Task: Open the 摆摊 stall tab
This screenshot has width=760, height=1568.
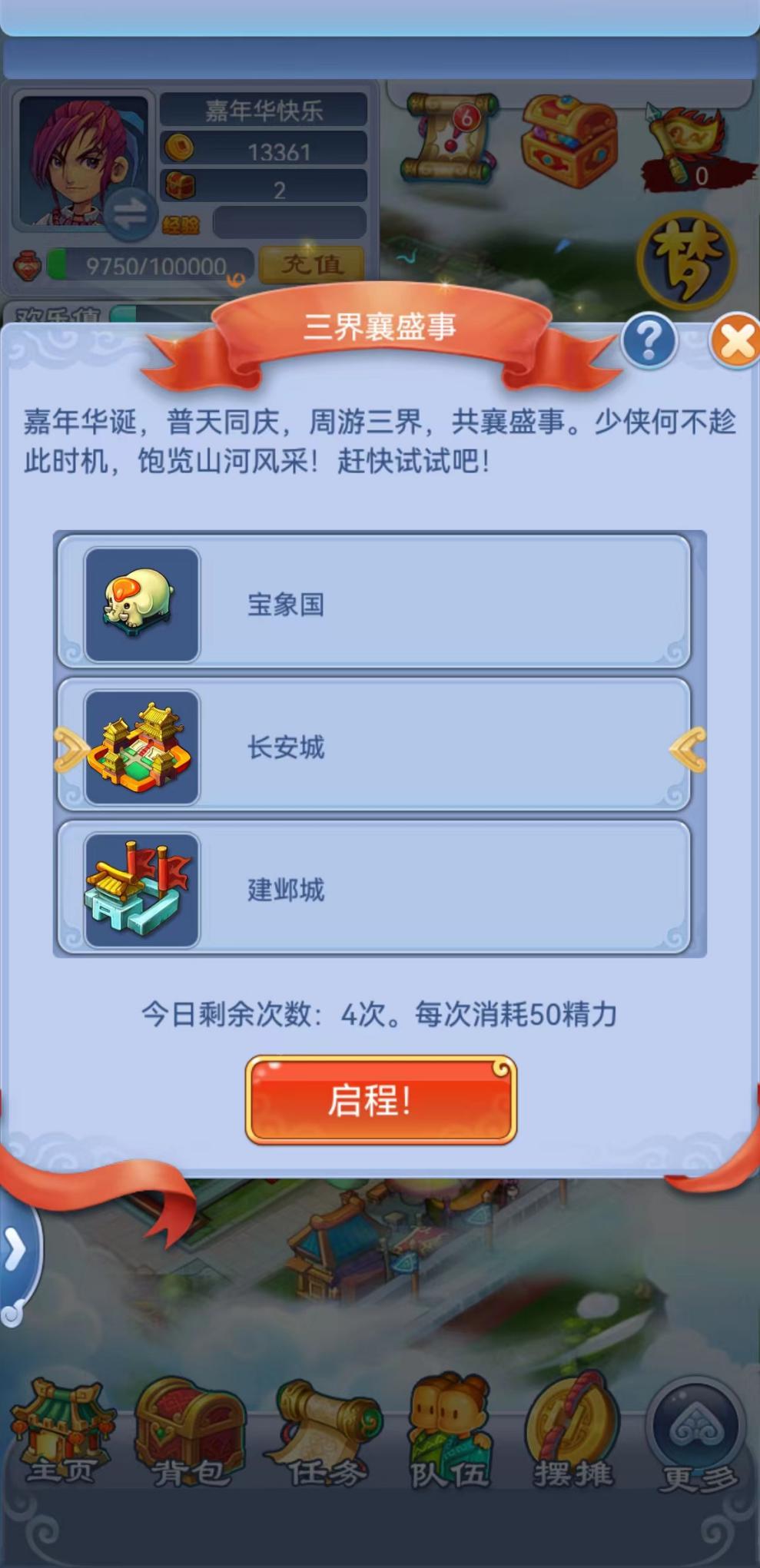Action: 573,1433
